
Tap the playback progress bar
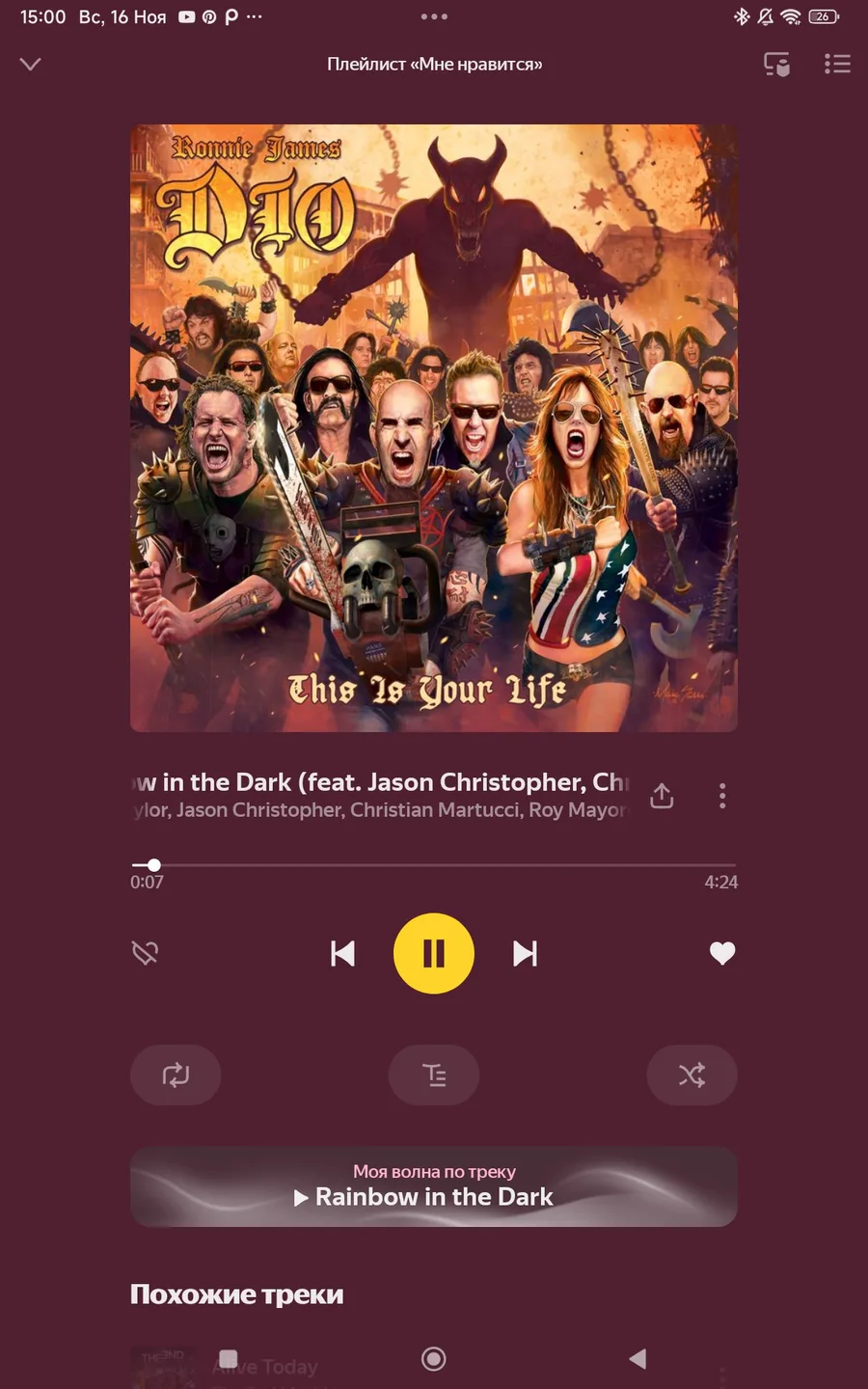tap(434, 865)
